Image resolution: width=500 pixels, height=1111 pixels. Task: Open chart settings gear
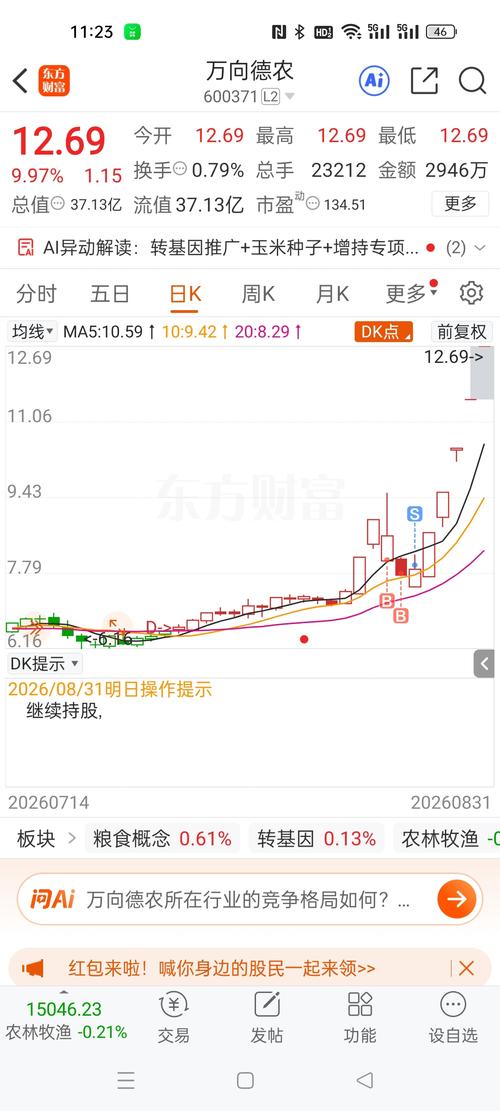(x=471, y=293)
